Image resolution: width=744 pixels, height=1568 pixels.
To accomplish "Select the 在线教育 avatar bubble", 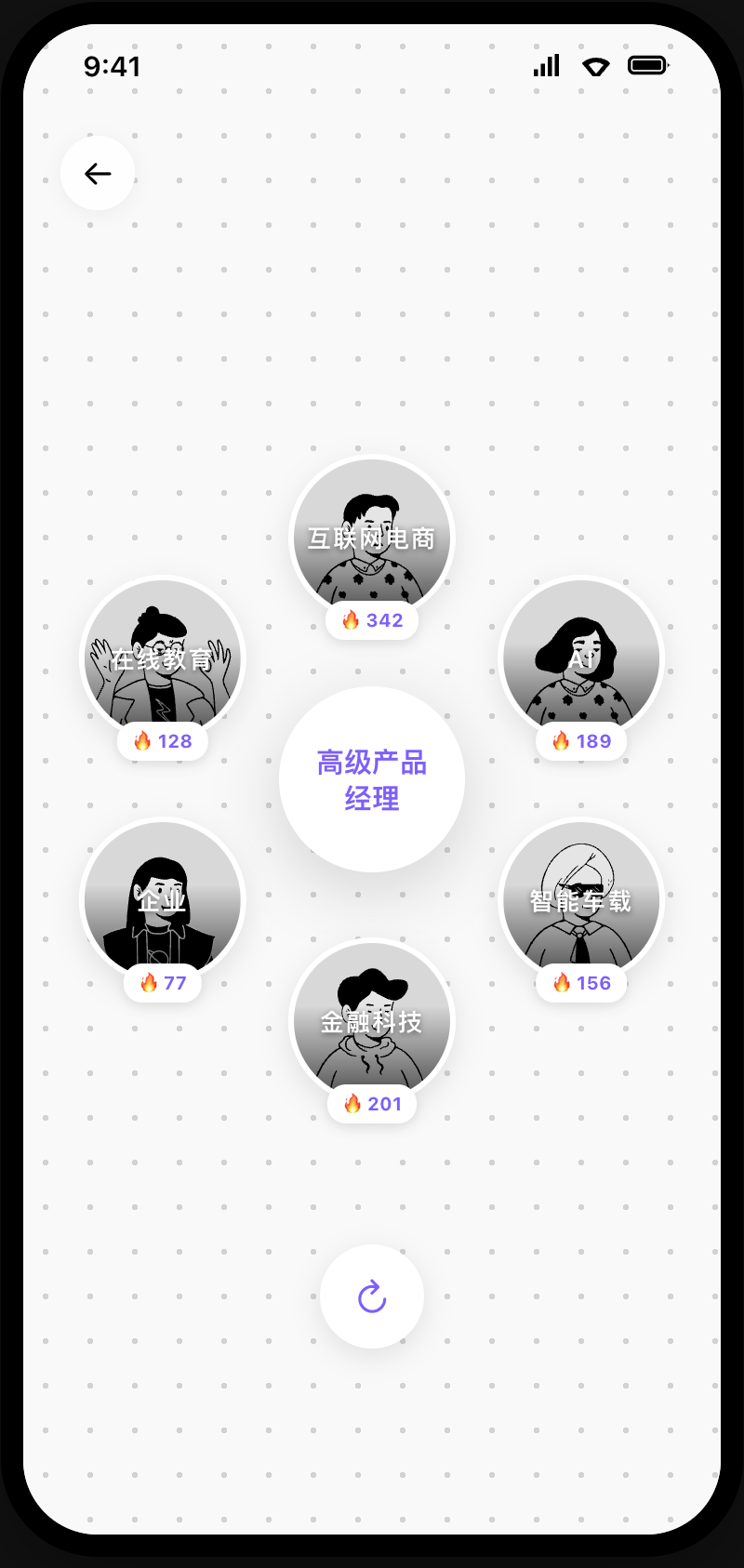I will coord(163,658).
